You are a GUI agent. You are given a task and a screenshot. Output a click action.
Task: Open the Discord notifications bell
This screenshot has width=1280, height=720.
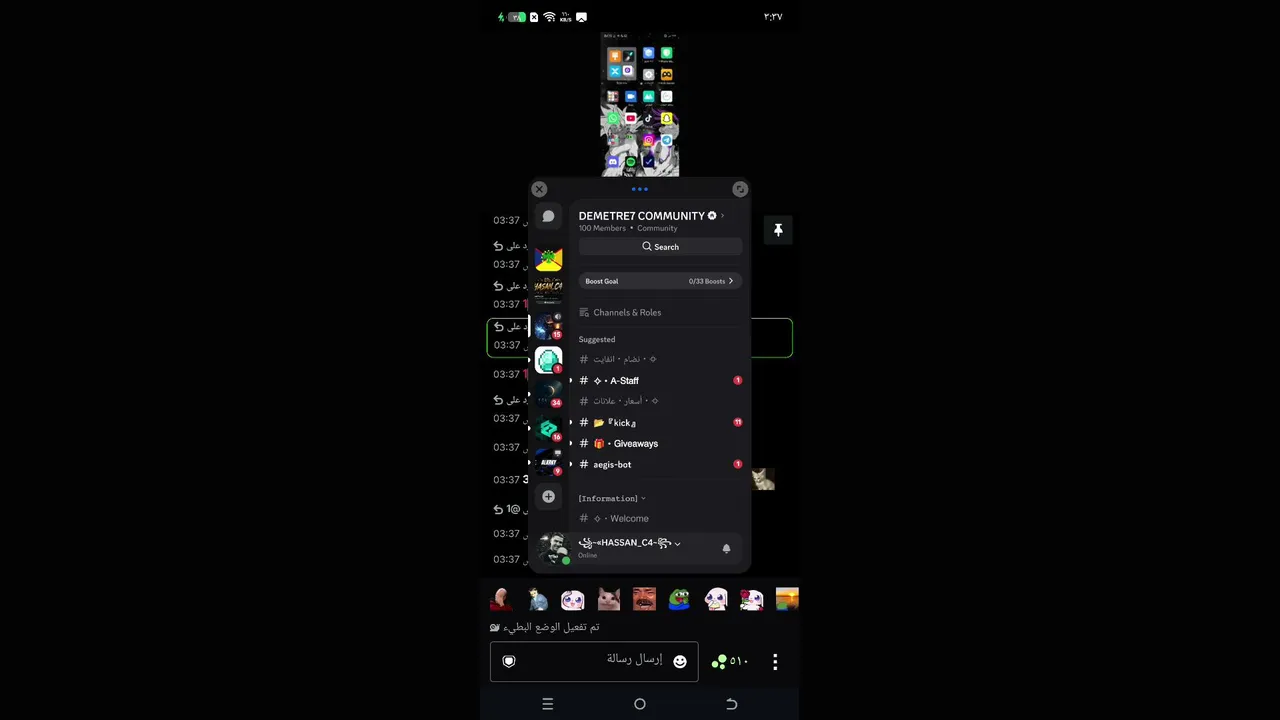[726, 548]
